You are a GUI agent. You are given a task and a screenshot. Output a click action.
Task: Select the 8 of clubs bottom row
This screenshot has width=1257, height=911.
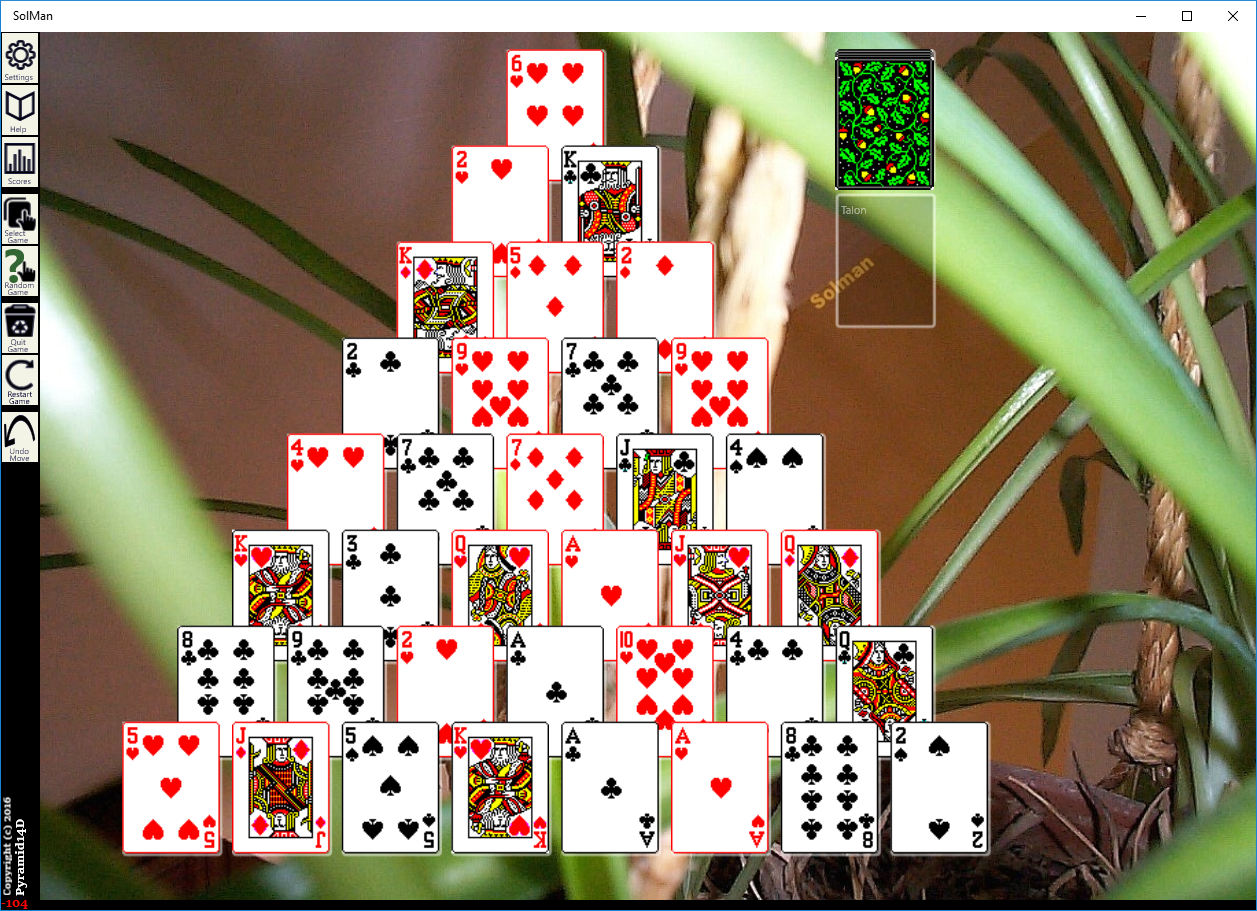(831, 788)
